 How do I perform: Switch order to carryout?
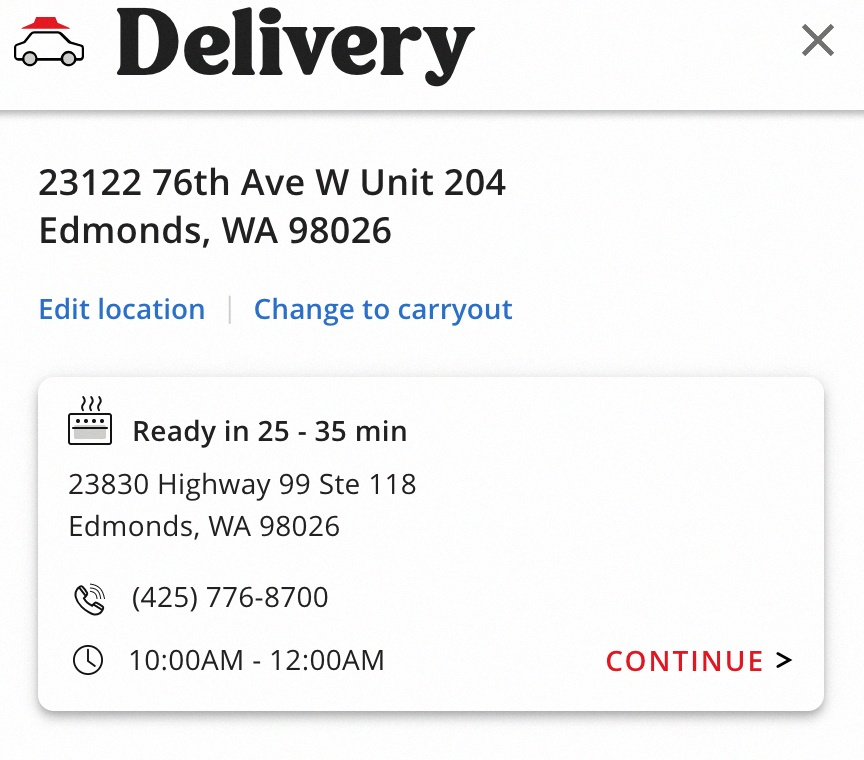(383, 310)
